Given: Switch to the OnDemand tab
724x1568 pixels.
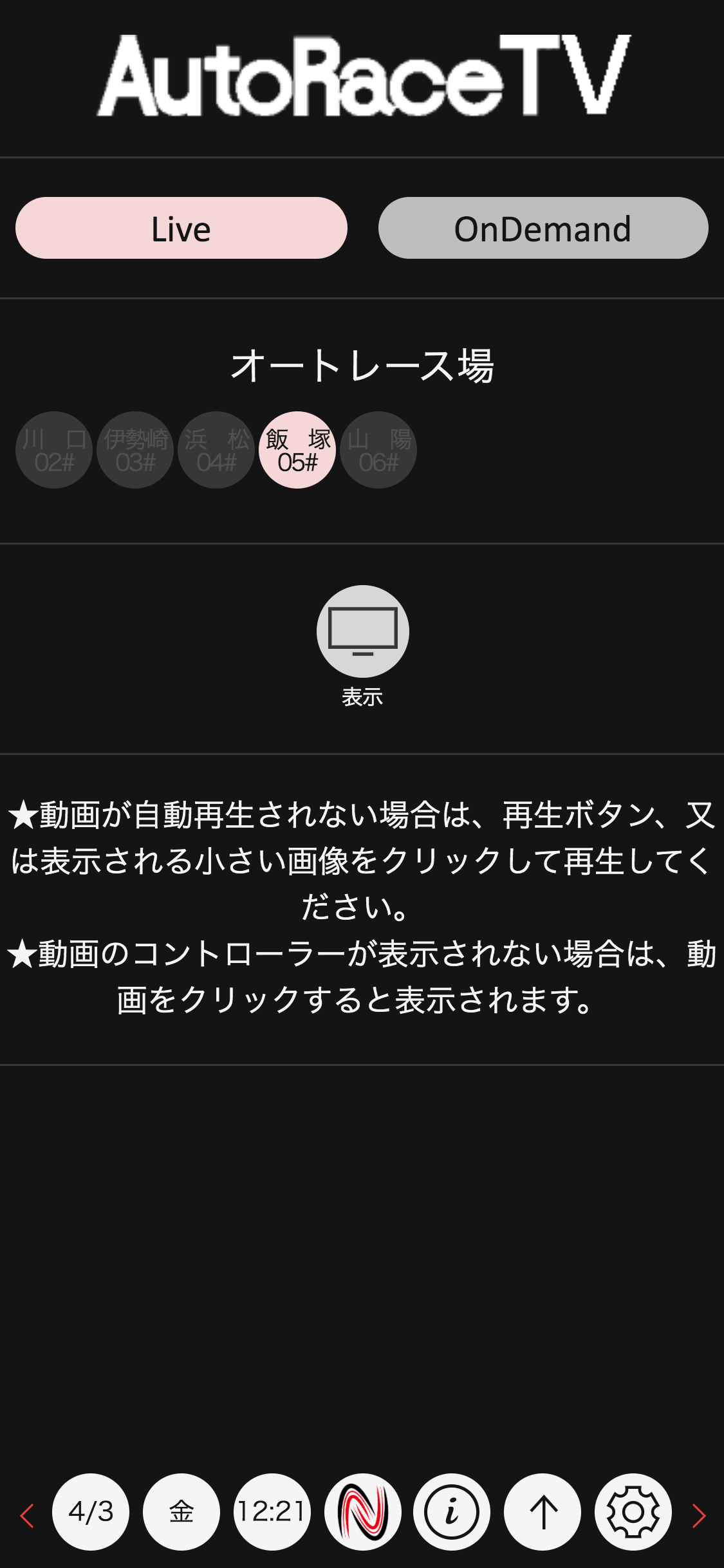Looking at the screenshot, I should tap(543, 228).
